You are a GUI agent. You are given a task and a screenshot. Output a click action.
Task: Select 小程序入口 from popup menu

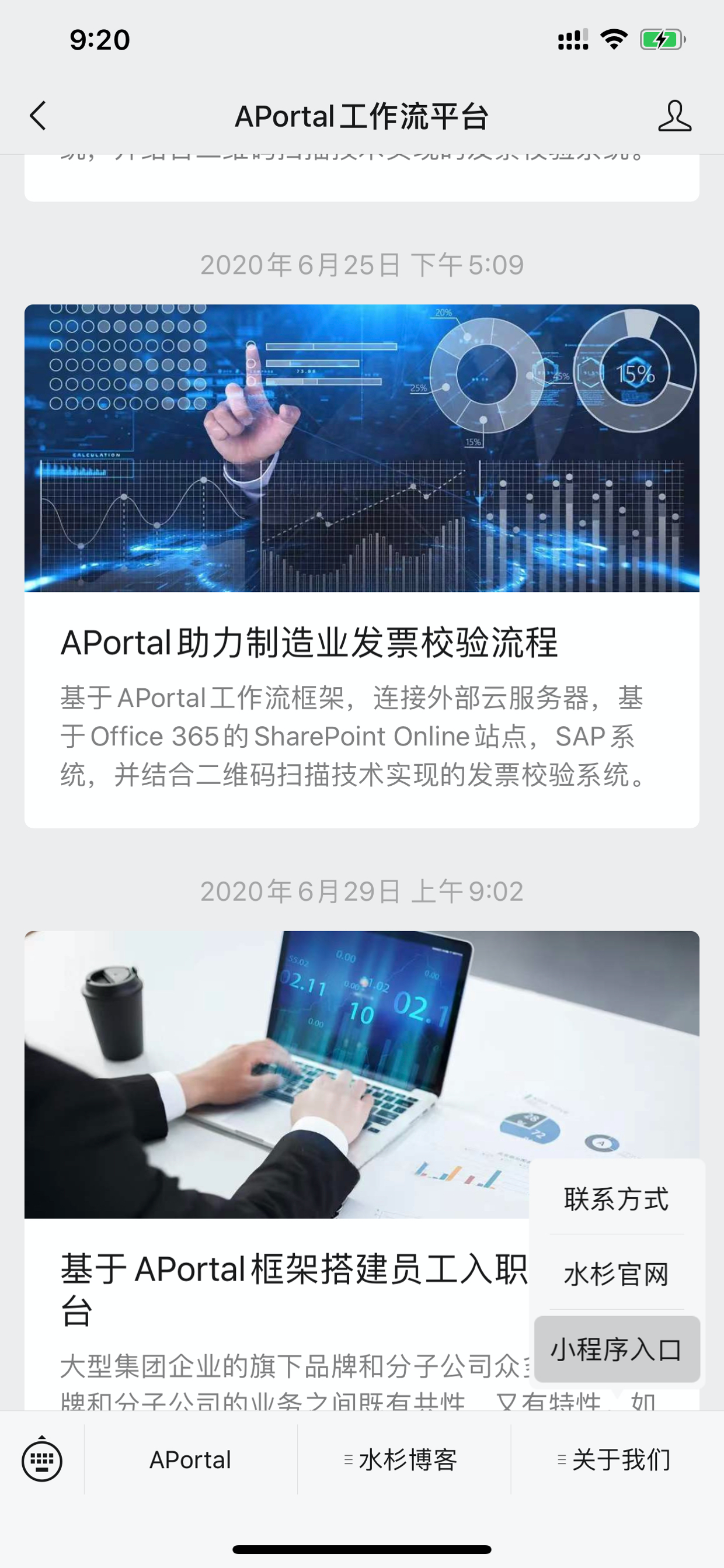pyautogui.click(x=617, y=1349)
